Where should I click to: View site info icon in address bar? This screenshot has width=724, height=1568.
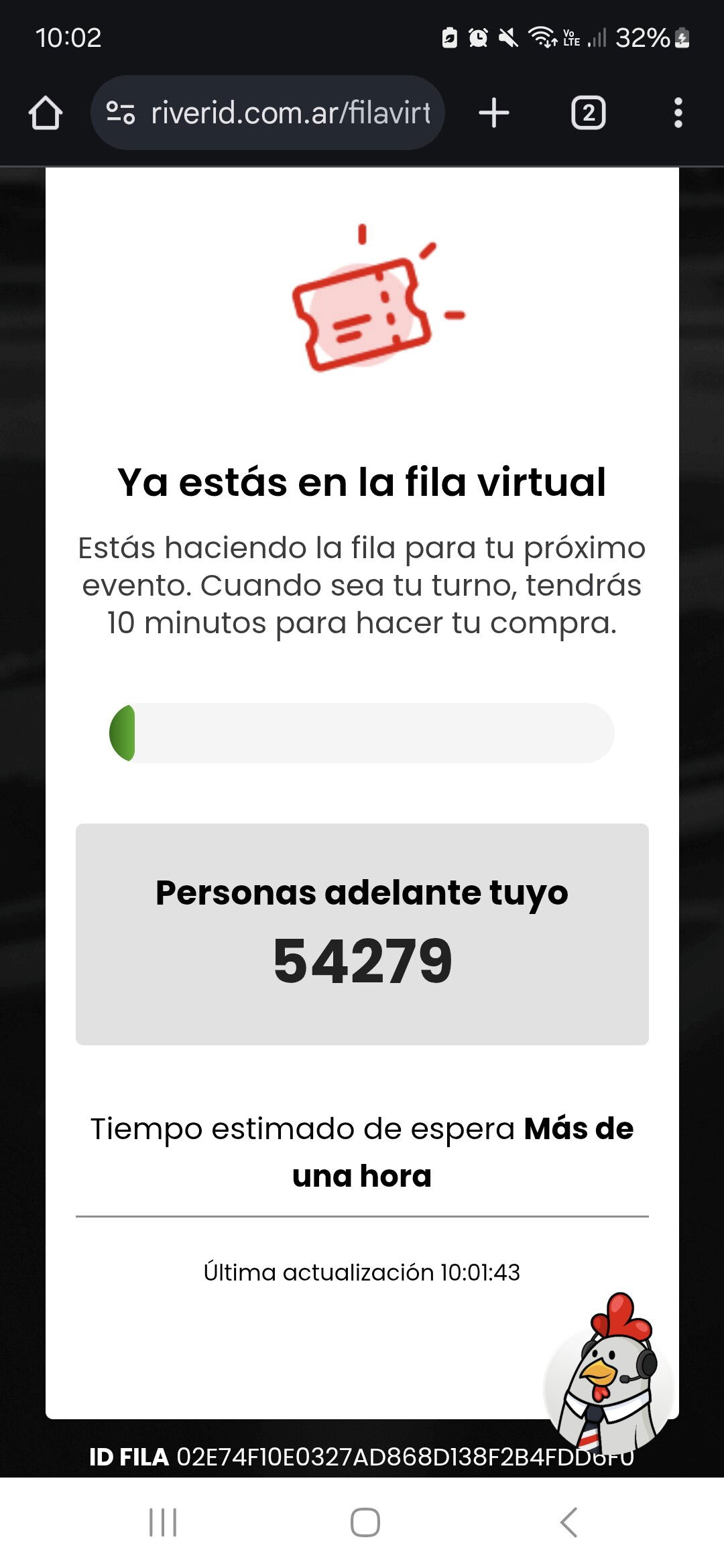click(x=121, y=113)
